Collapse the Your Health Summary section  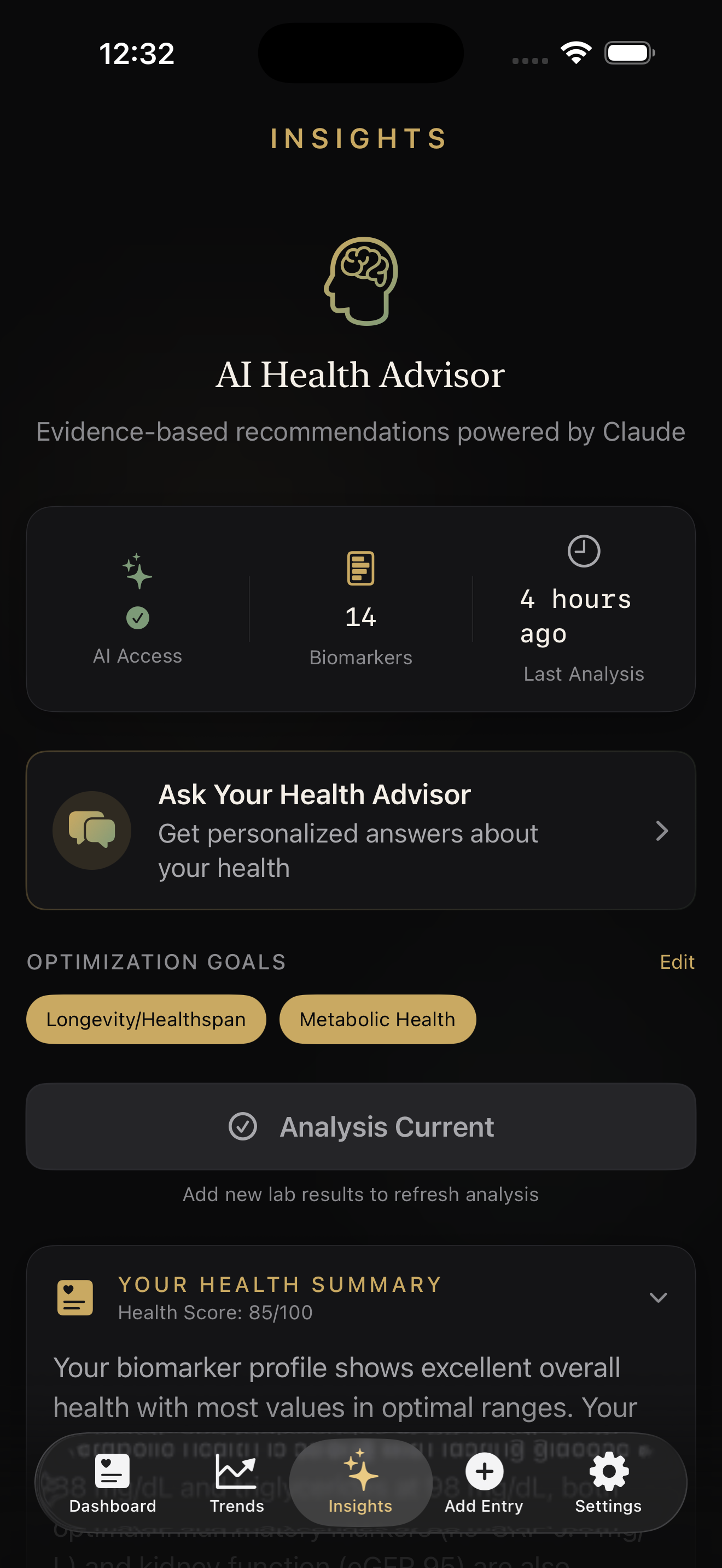click(x=659, y=1297)
